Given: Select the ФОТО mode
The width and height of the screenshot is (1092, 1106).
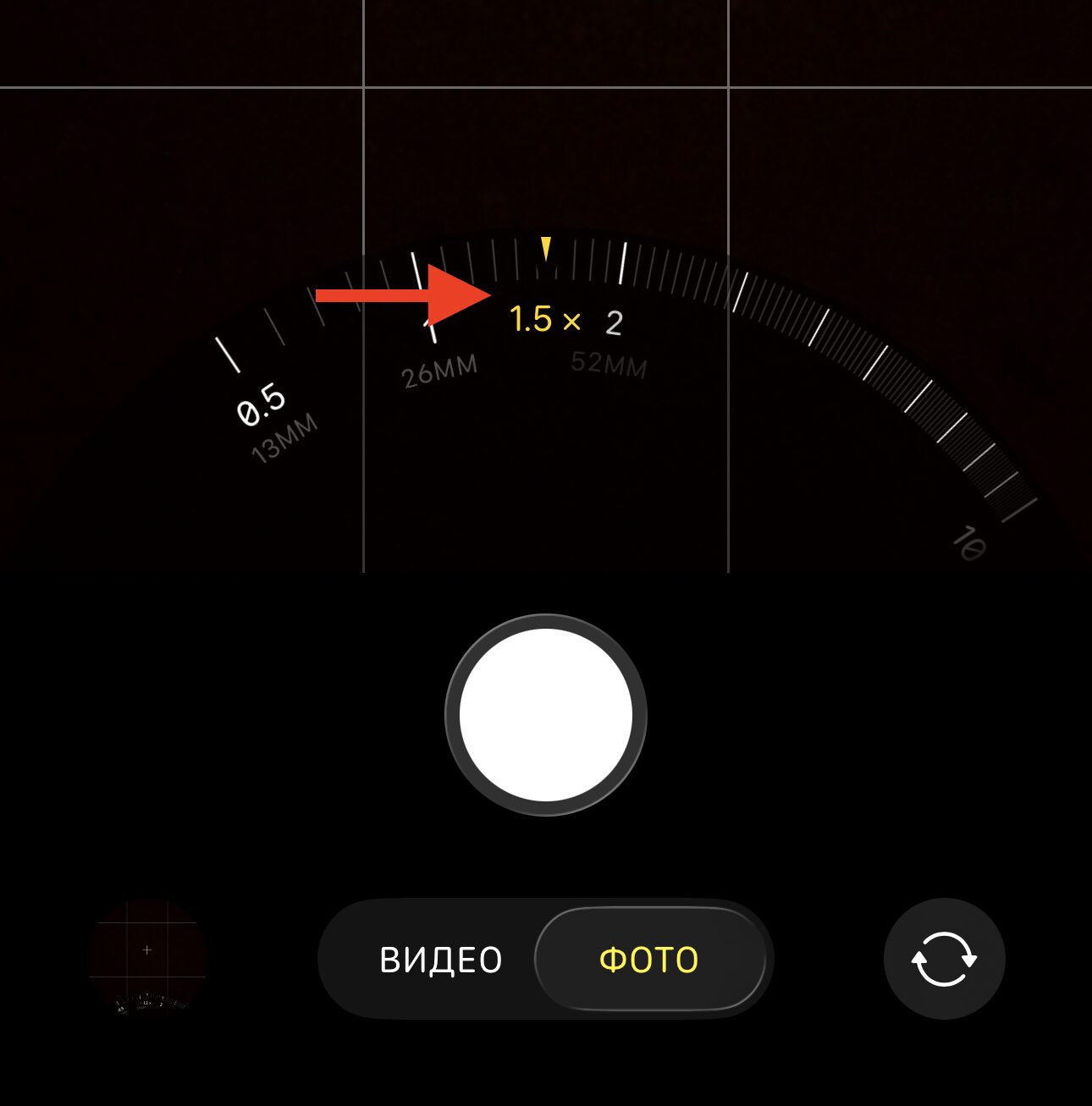Looking at the screenshot, I should pyautogui.click(x=649, y=960).
